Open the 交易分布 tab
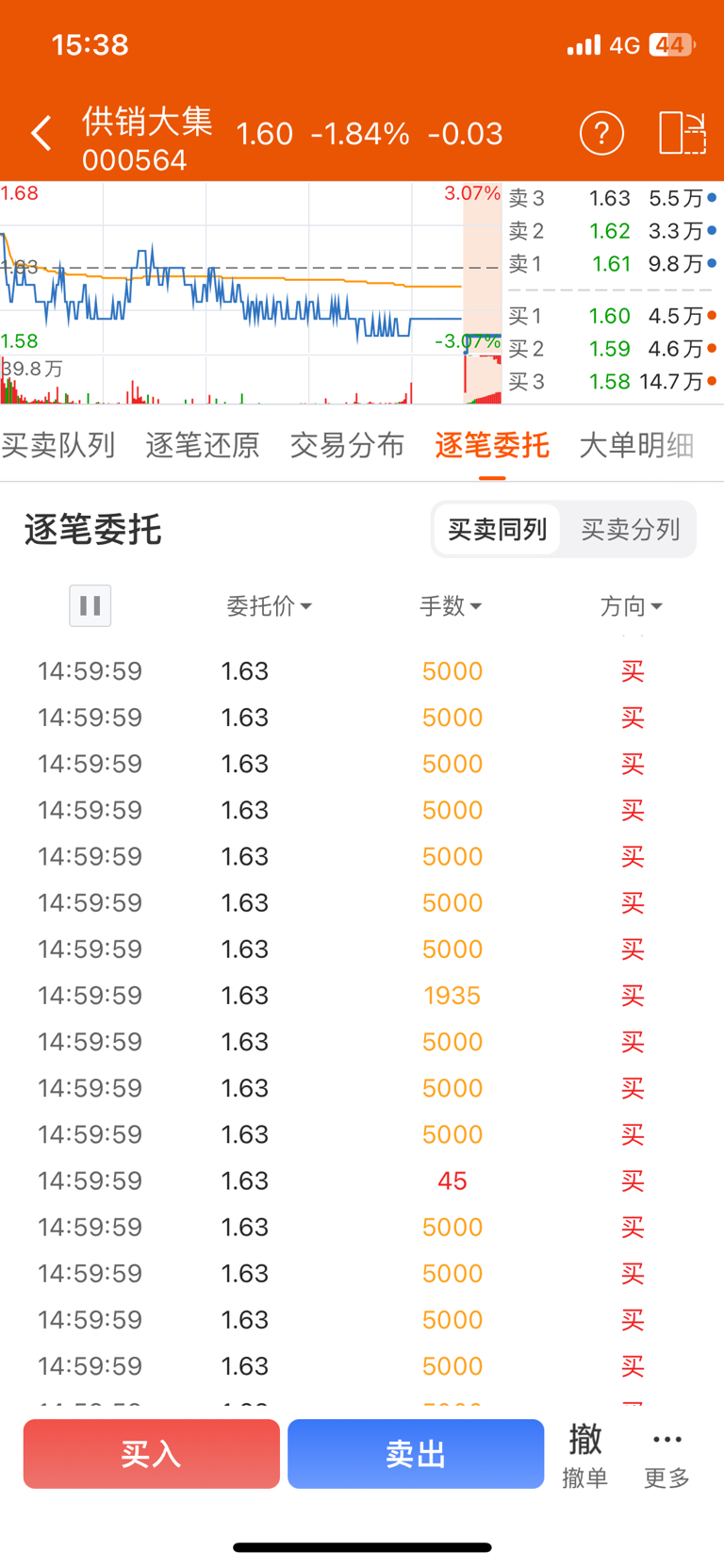The height and width of the screenshot is (1568, 724). (x=347, y=445)
